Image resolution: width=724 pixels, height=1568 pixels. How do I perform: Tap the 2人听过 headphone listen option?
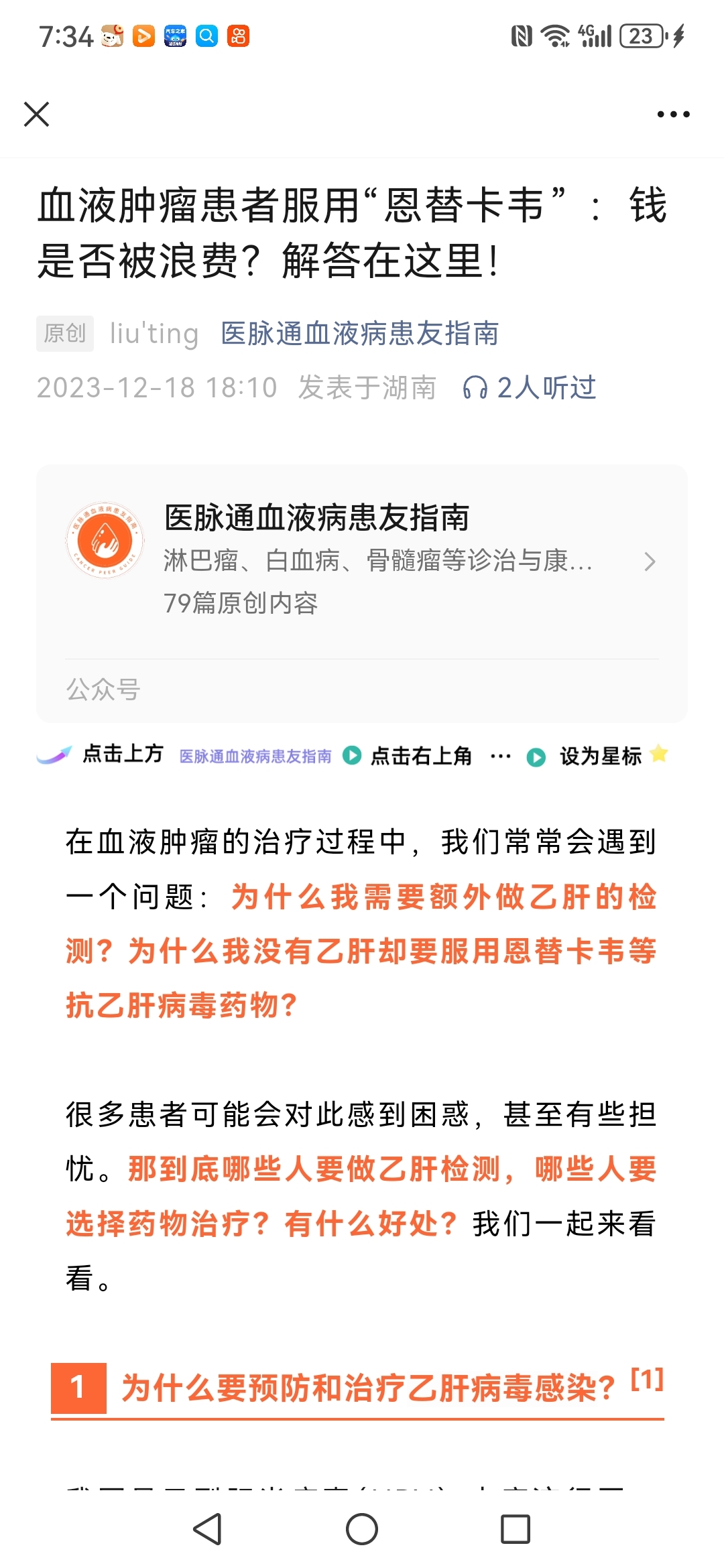click(530, 387)
